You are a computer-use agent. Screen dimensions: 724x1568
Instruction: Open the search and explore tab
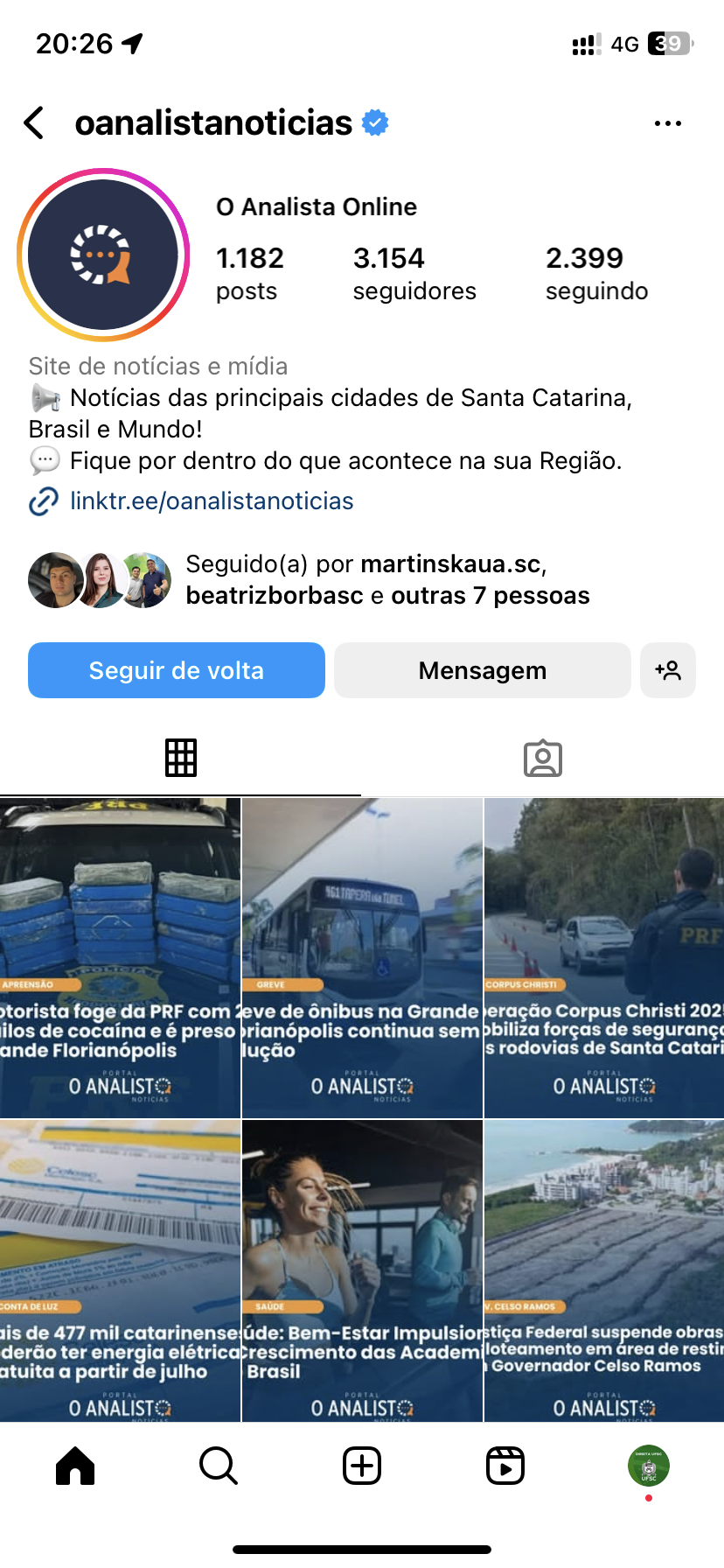218,1466
